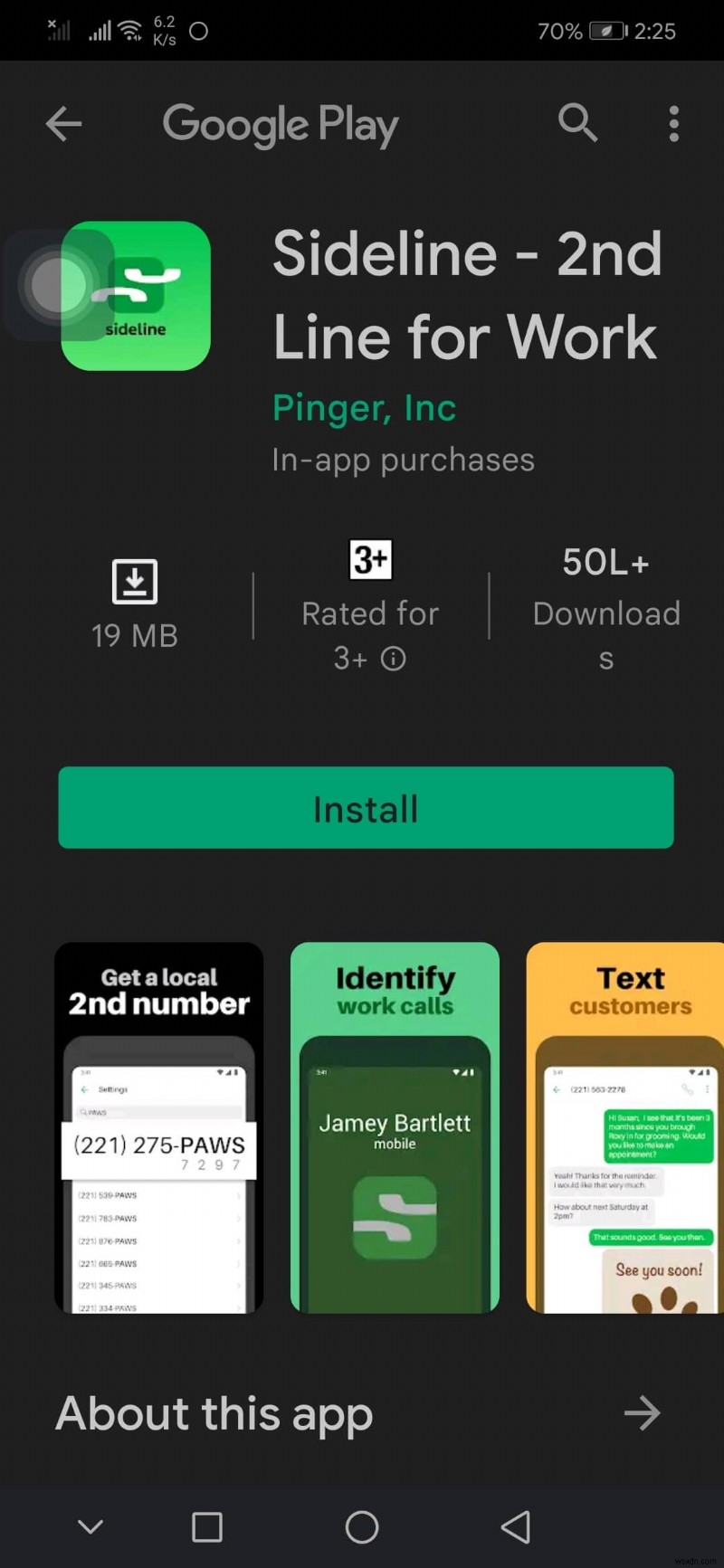The height and width of the screenshot is (1568, 724).
Task: Expand the About this app section
Action: tap(642, 1413)
